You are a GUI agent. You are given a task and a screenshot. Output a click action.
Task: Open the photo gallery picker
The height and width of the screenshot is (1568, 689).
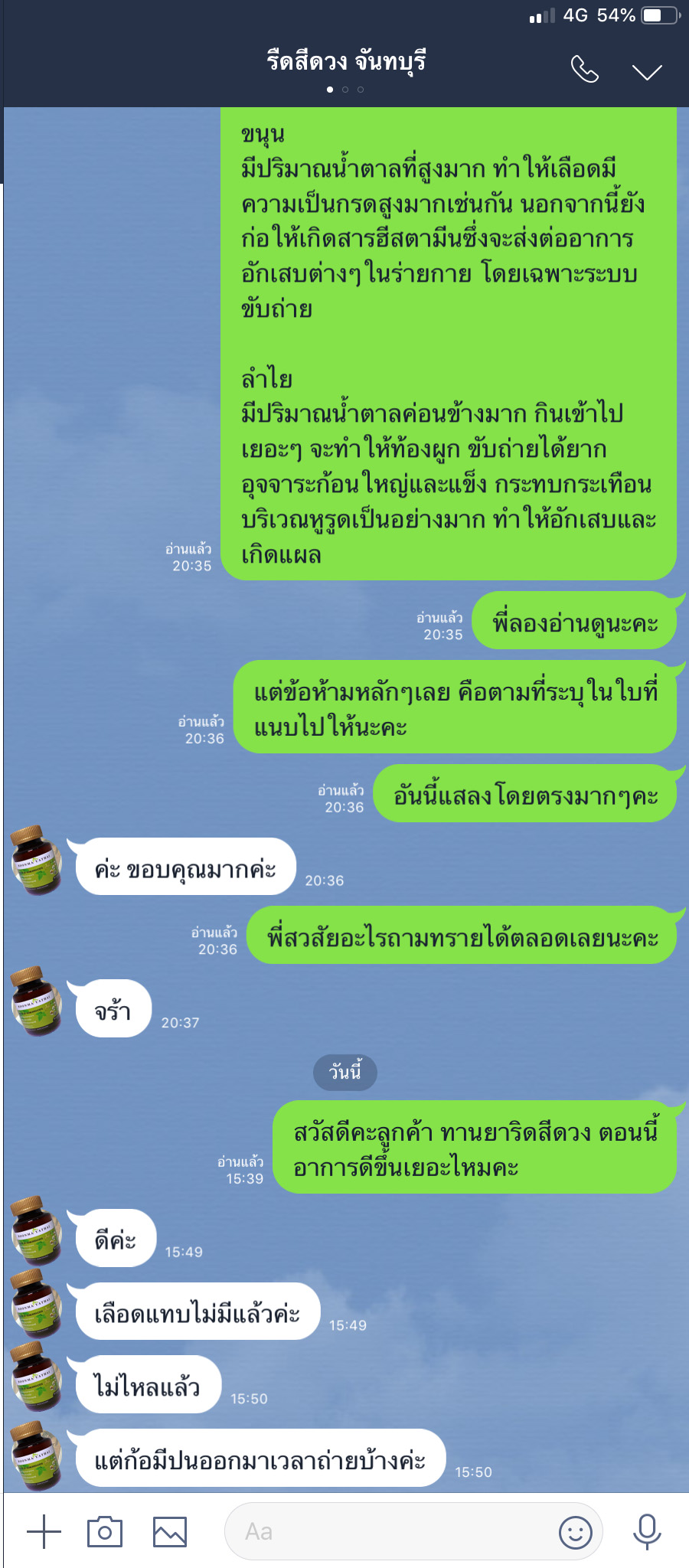point(170,1532)
